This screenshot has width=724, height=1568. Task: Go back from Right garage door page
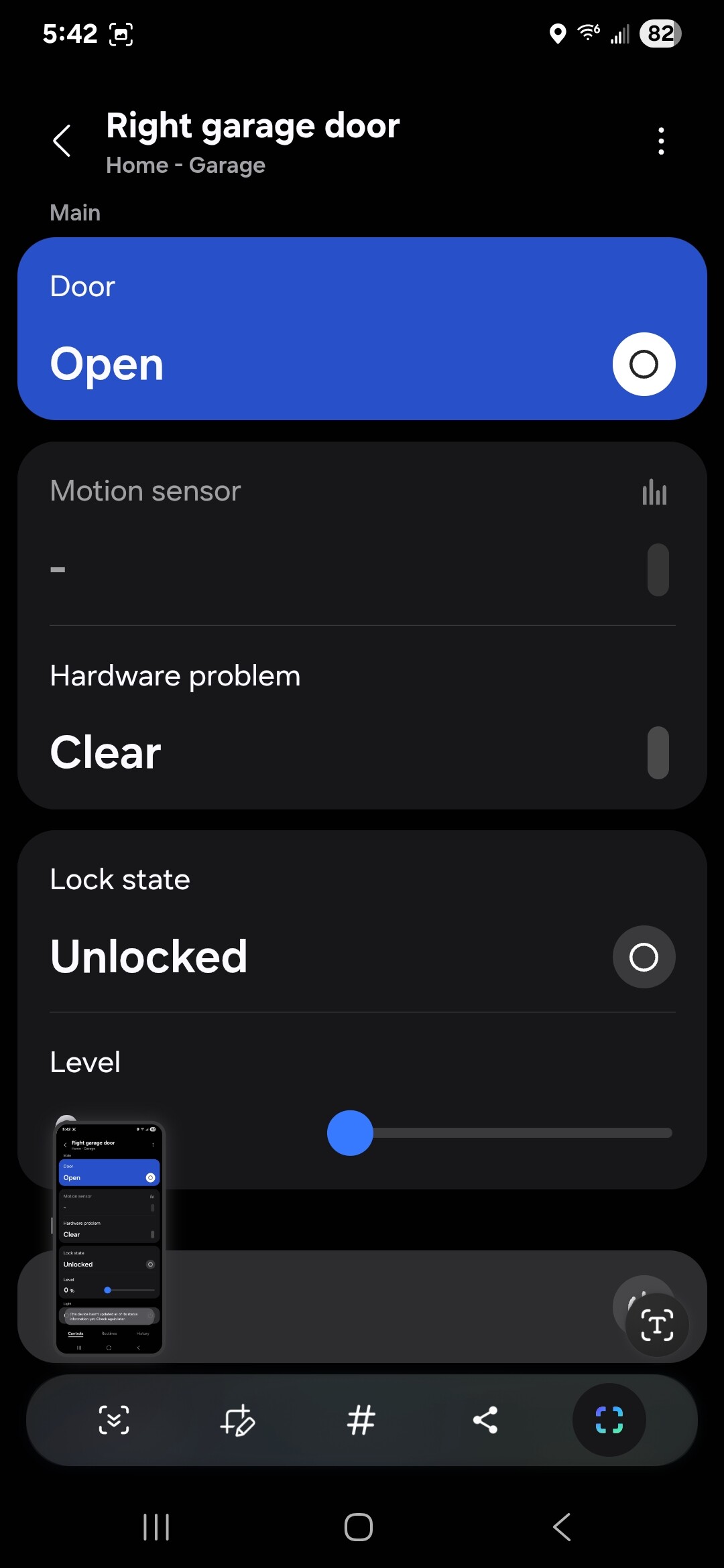tap(62, 141)
